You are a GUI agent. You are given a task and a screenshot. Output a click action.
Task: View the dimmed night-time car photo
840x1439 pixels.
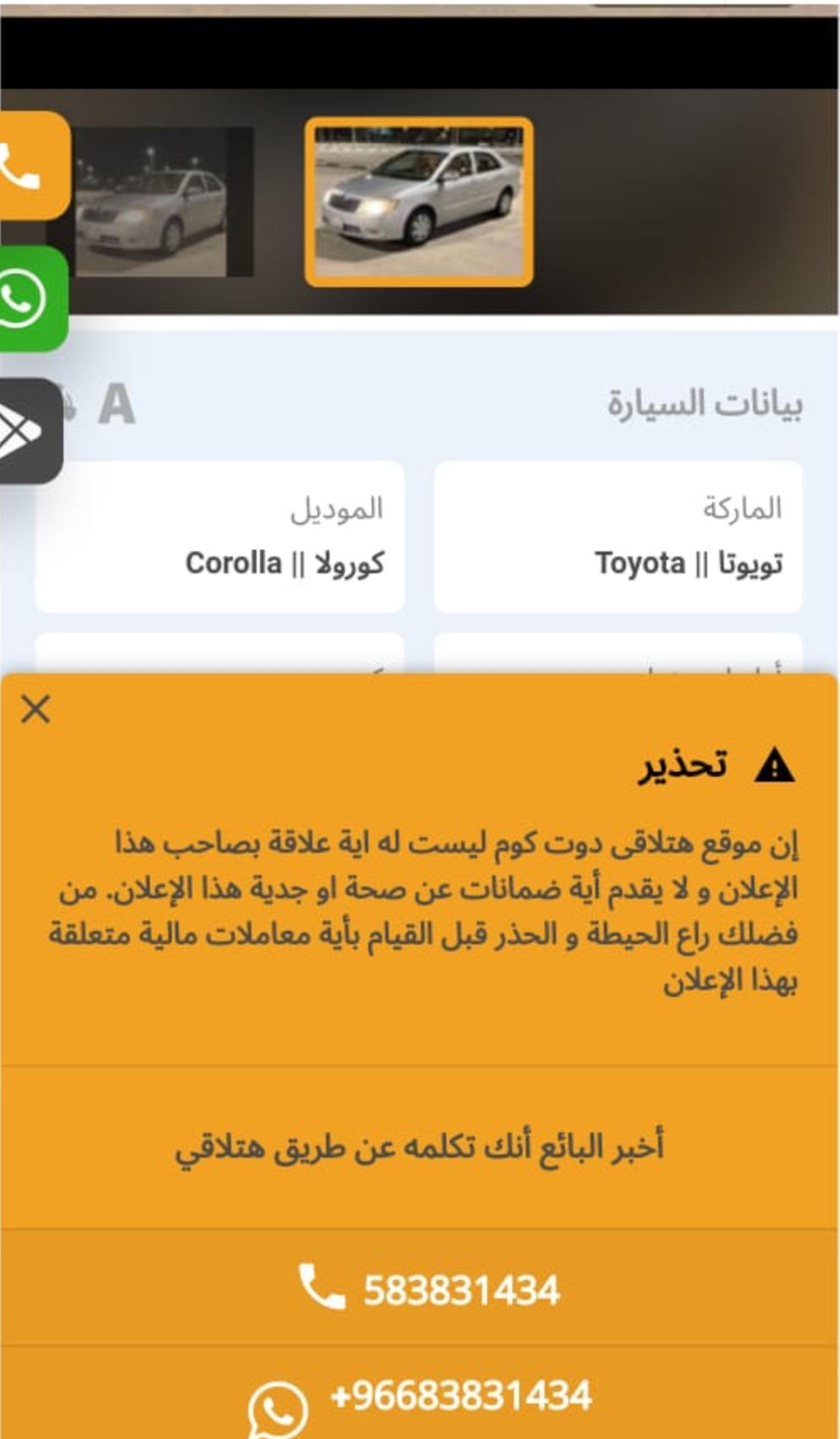pyautogui.click(x=163, y=202)
